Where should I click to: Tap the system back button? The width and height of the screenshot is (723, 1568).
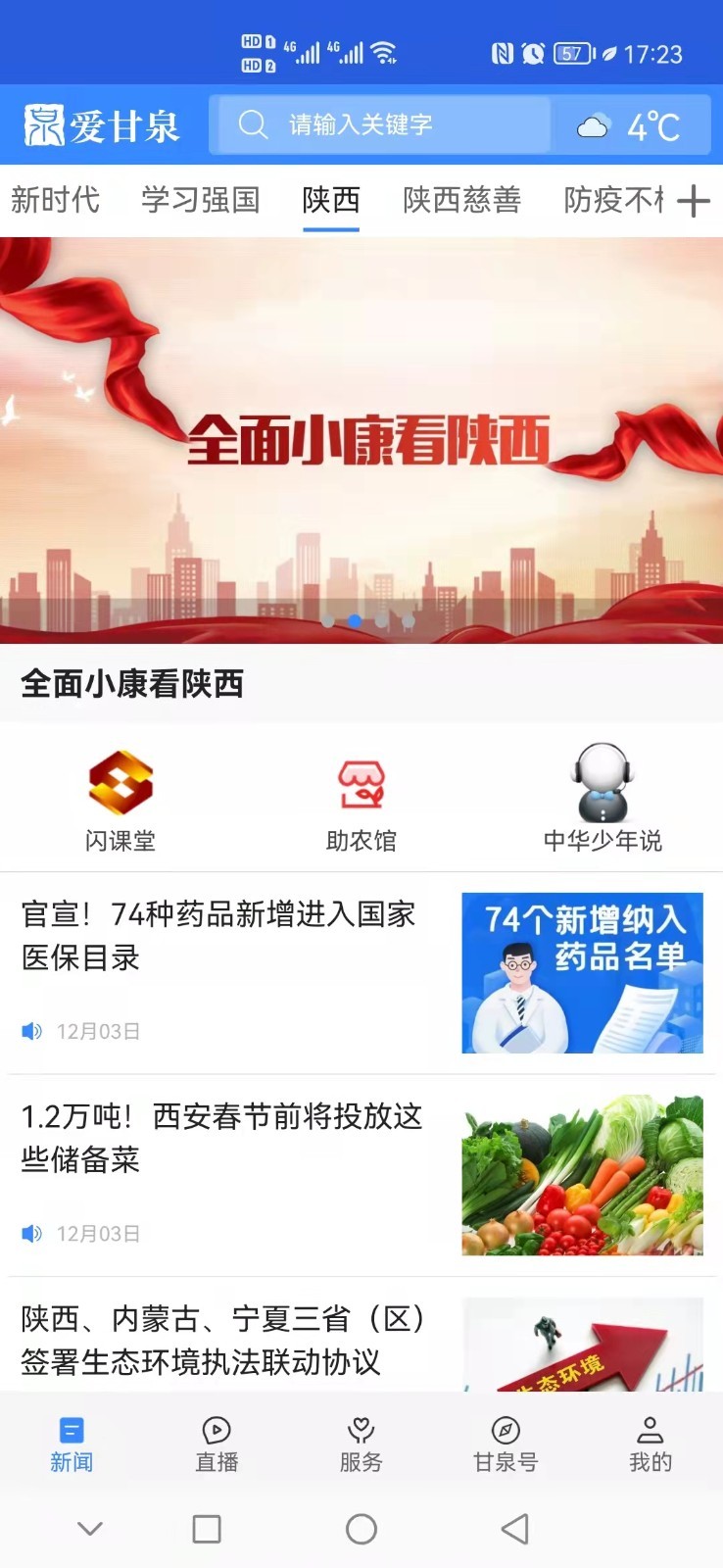[x=515, y=1529]
